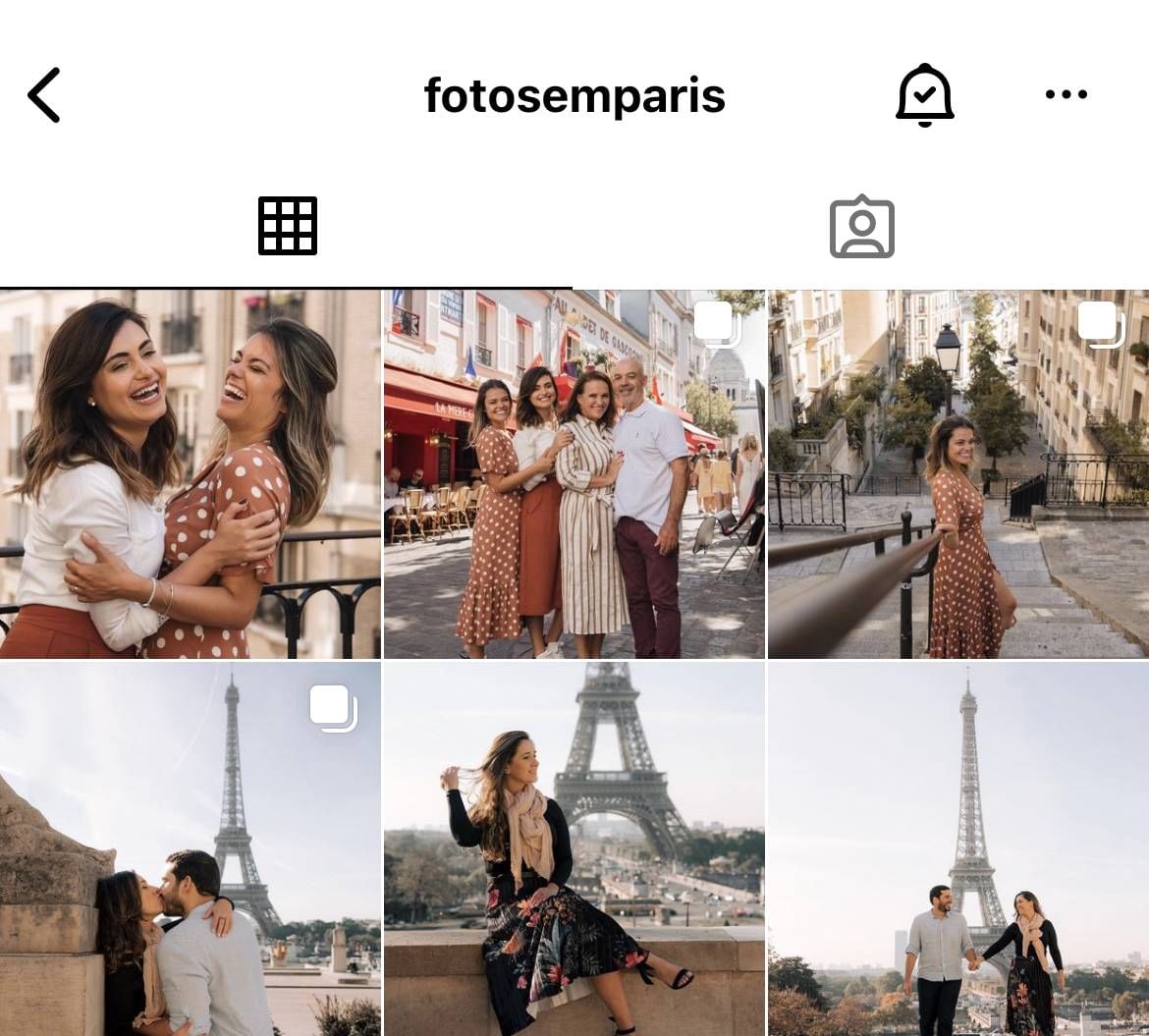Open couple holding hands Eiffel Tower photo
The image size is (1149, 1036).
958,849
